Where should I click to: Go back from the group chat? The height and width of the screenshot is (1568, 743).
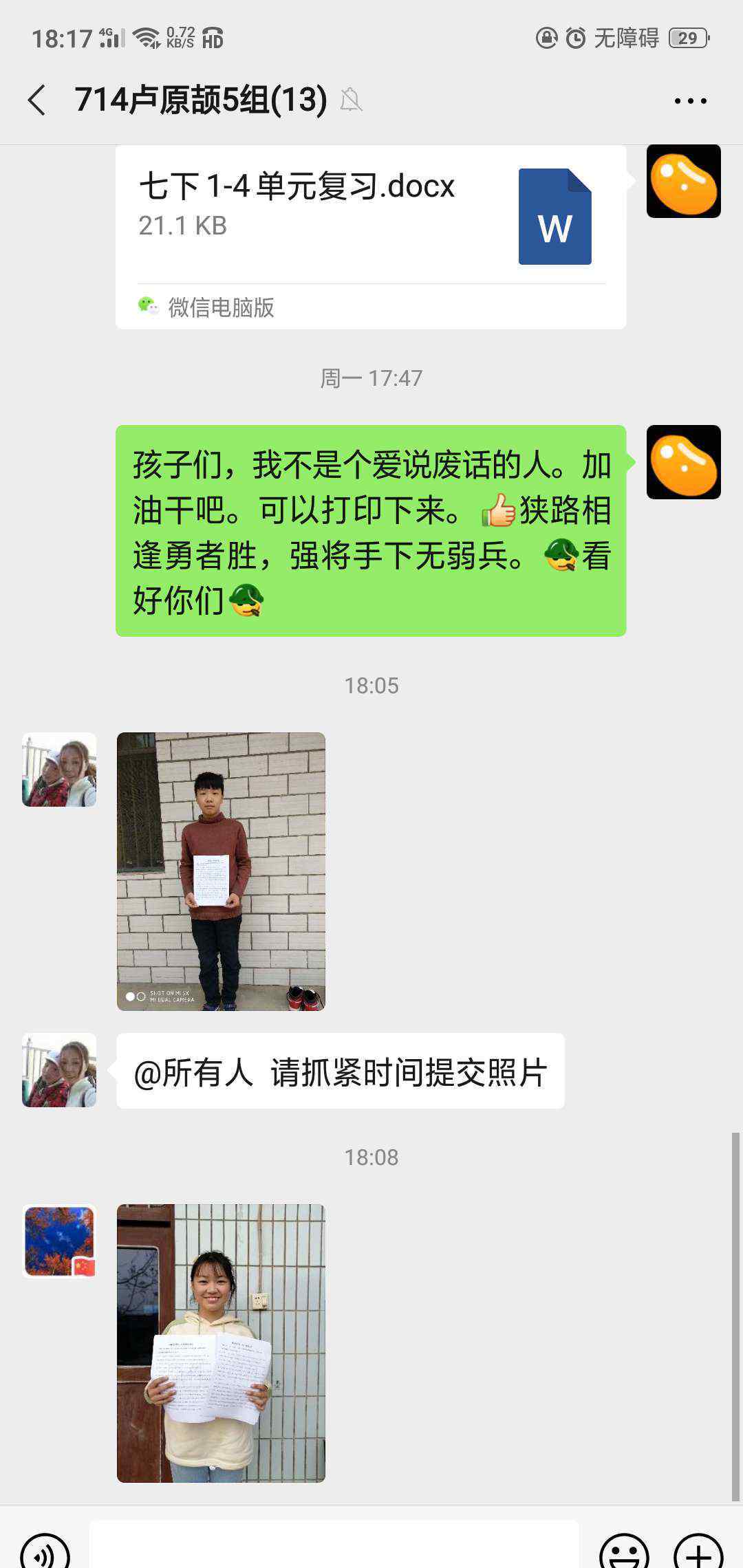point(37,100)
